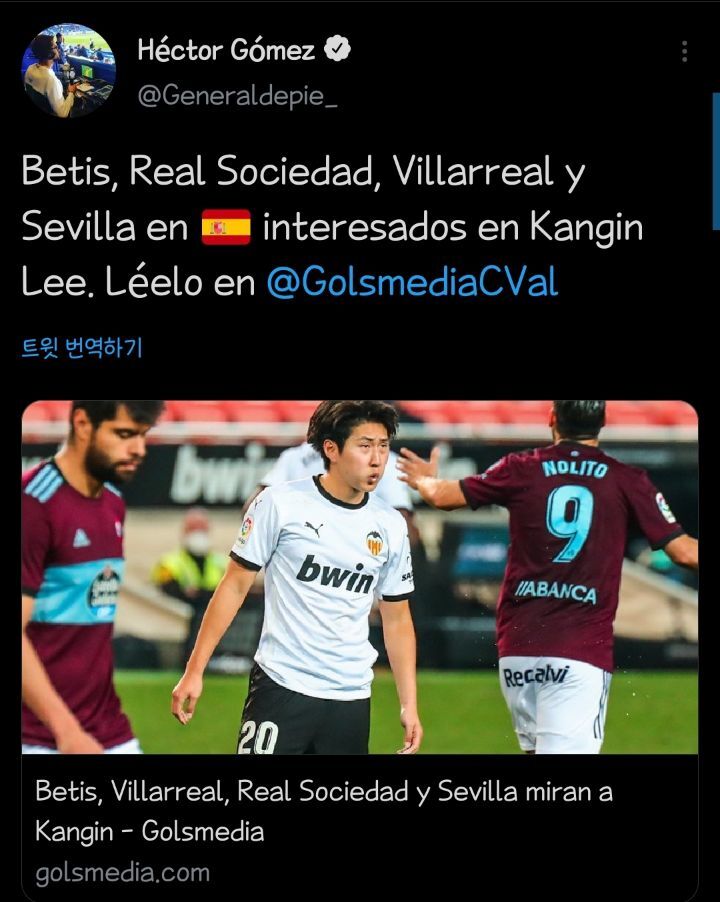This screenshot has height=902, width=720.
Task: Tap 트윗 번역하기 to translate the tweet
Action: 82,348
